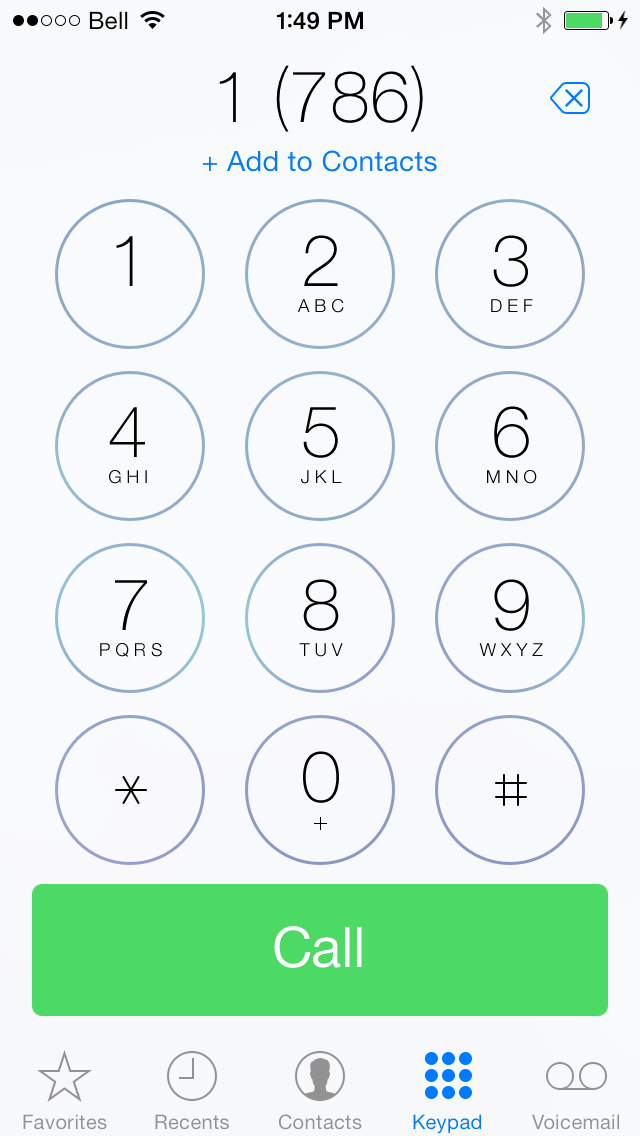This screenshot has width=640, height=1136.
Task: Enter 8 TUV on the keypad
Action: (320, 618)
